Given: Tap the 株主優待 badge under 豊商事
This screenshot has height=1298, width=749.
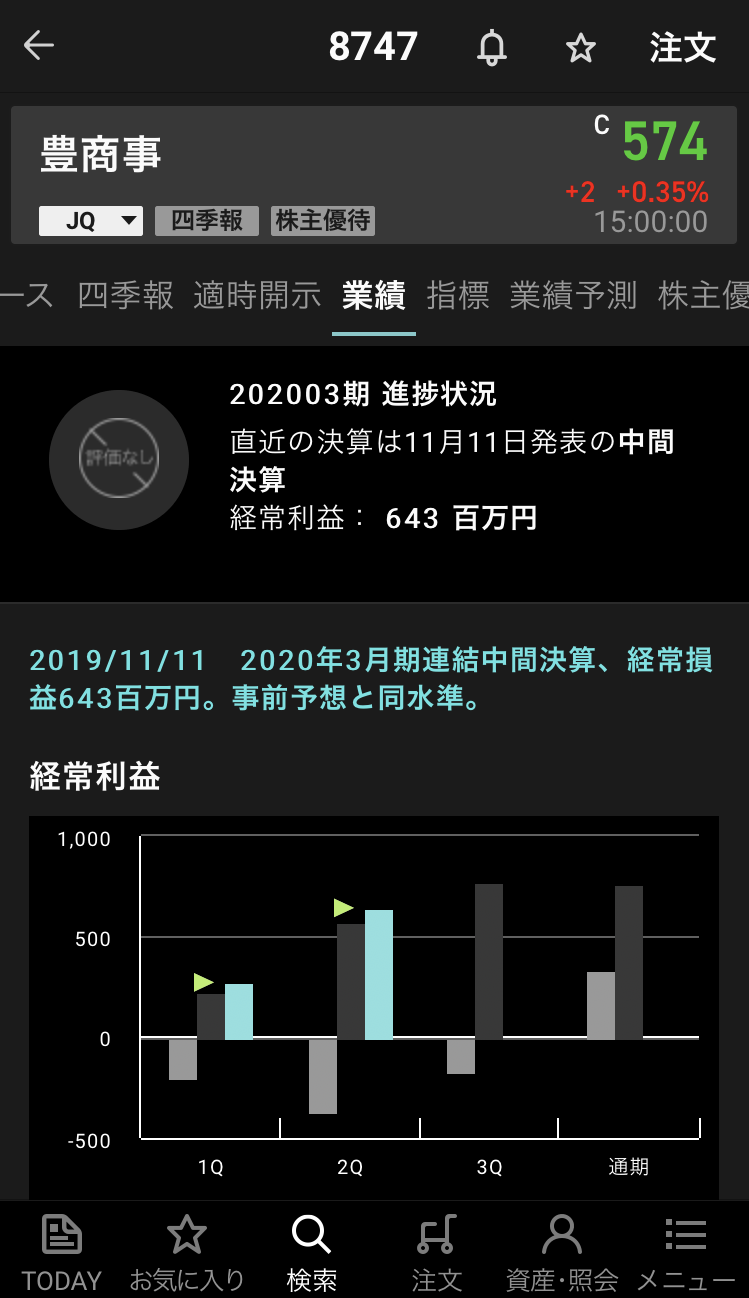Looking at the screenshot, I should tap(323, 221).
